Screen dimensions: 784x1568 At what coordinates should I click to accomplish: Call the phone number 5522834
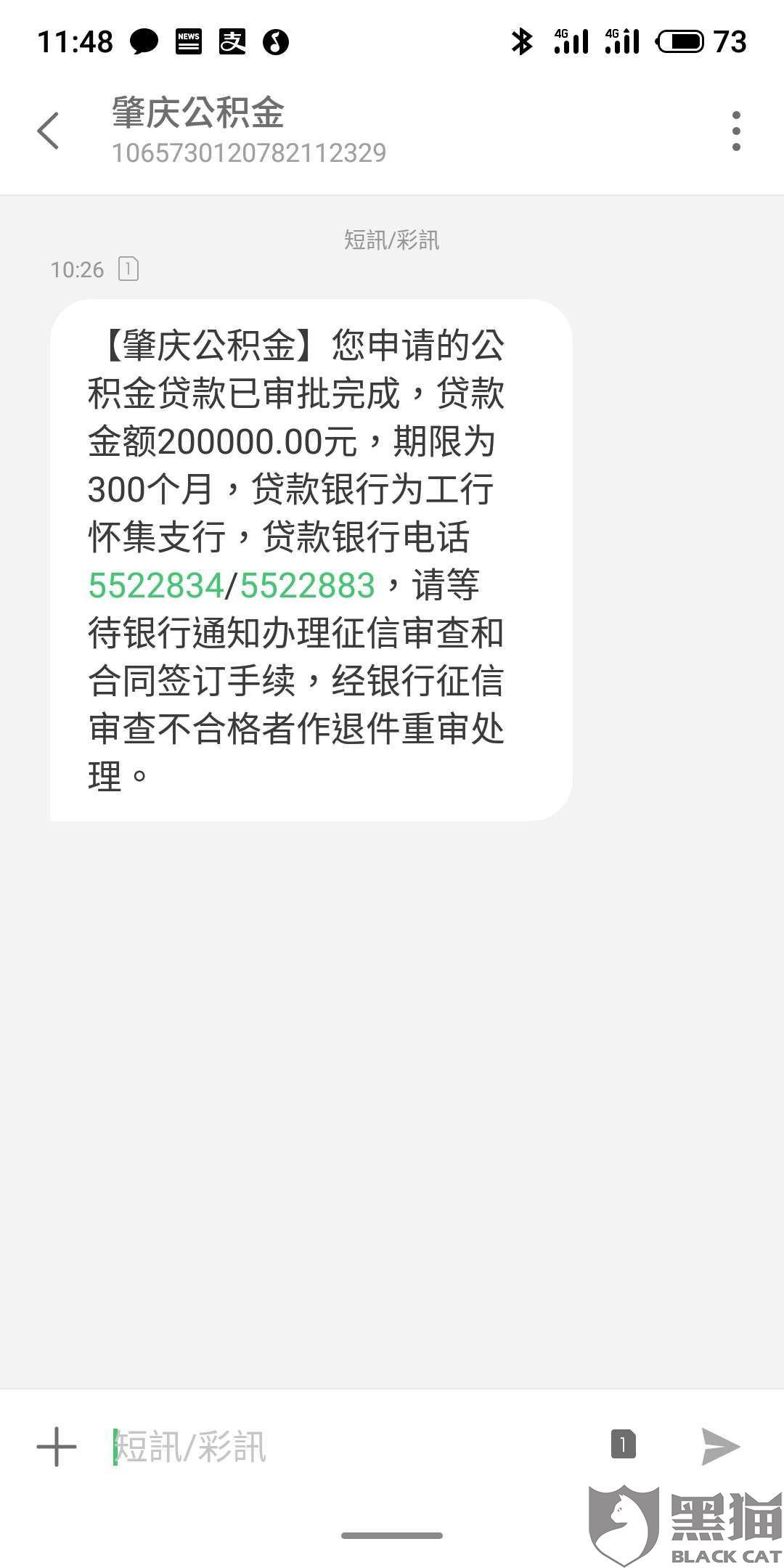pyautogui.click(x=155, y=586)
